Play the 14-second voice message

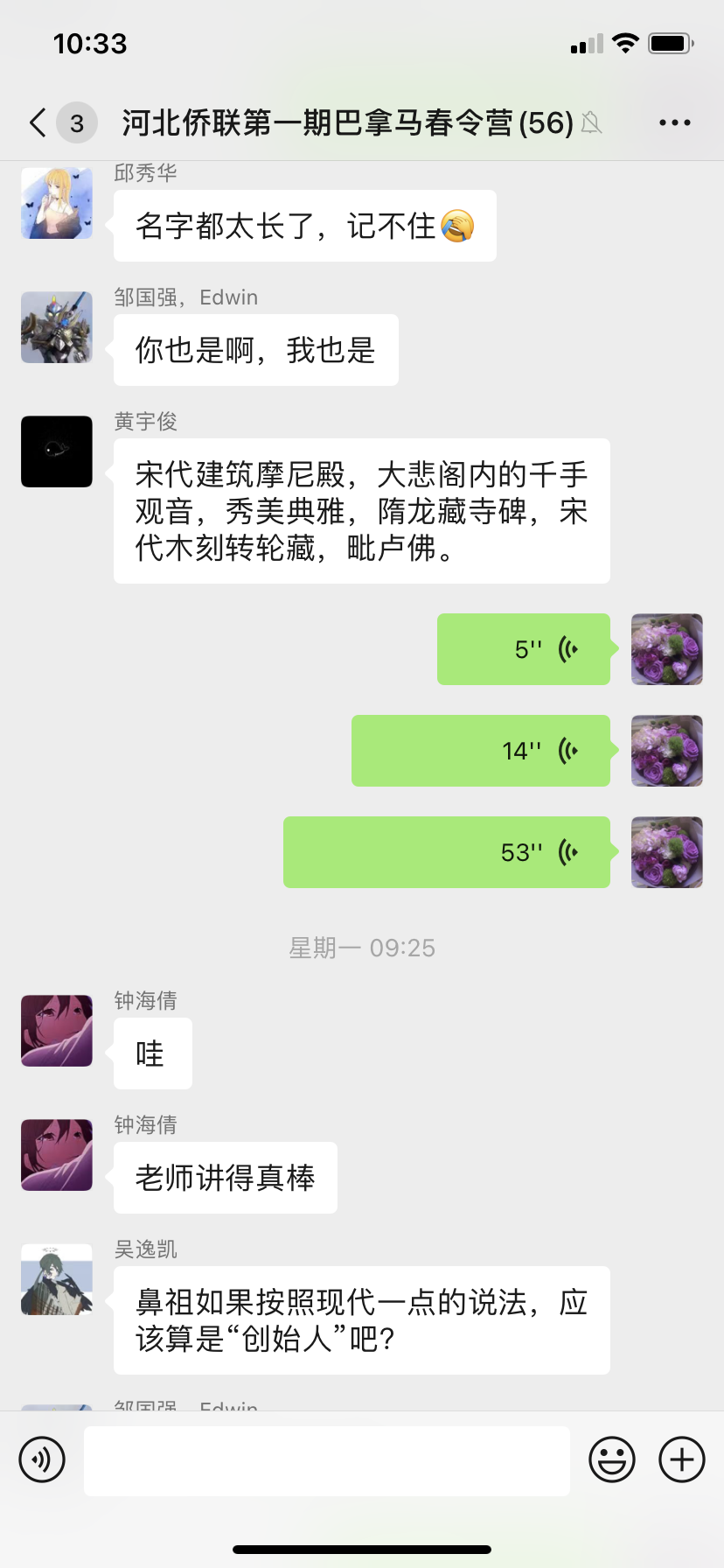click(480, 751)
